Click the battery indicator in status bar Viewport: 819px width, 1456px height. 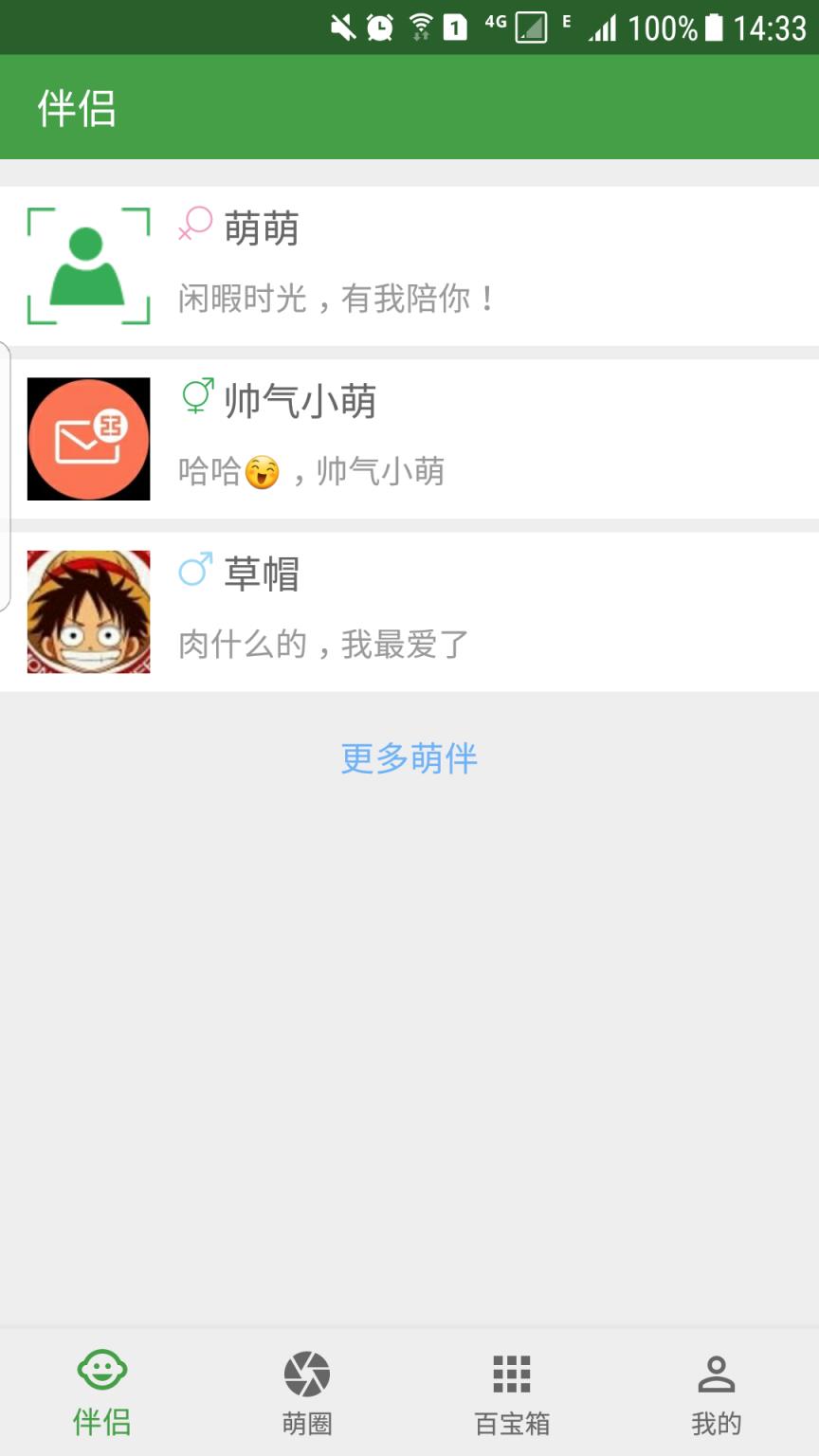click(717, 27)
